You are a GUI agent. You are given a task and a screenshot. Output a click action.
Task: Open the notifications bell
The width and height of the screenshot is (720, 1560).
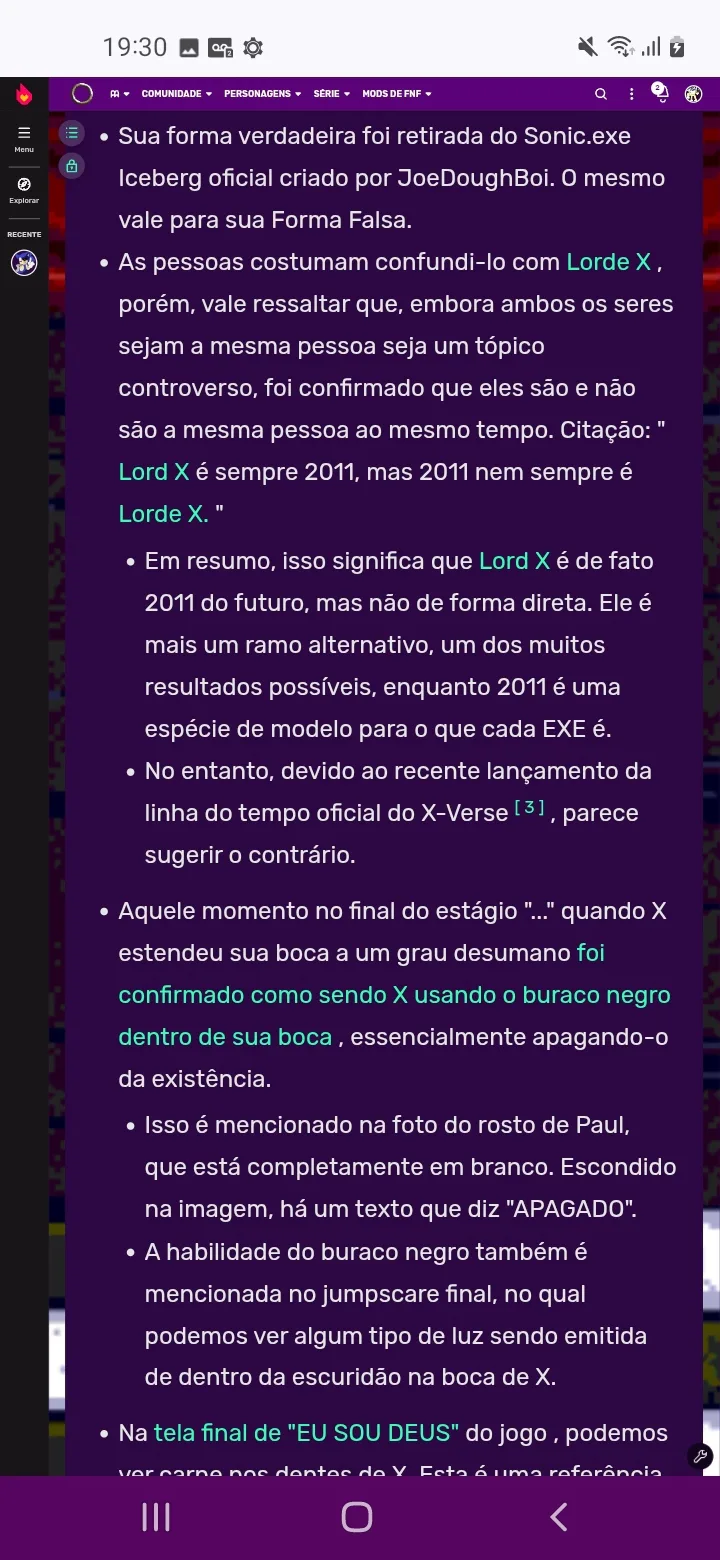(x=660, y=92)
